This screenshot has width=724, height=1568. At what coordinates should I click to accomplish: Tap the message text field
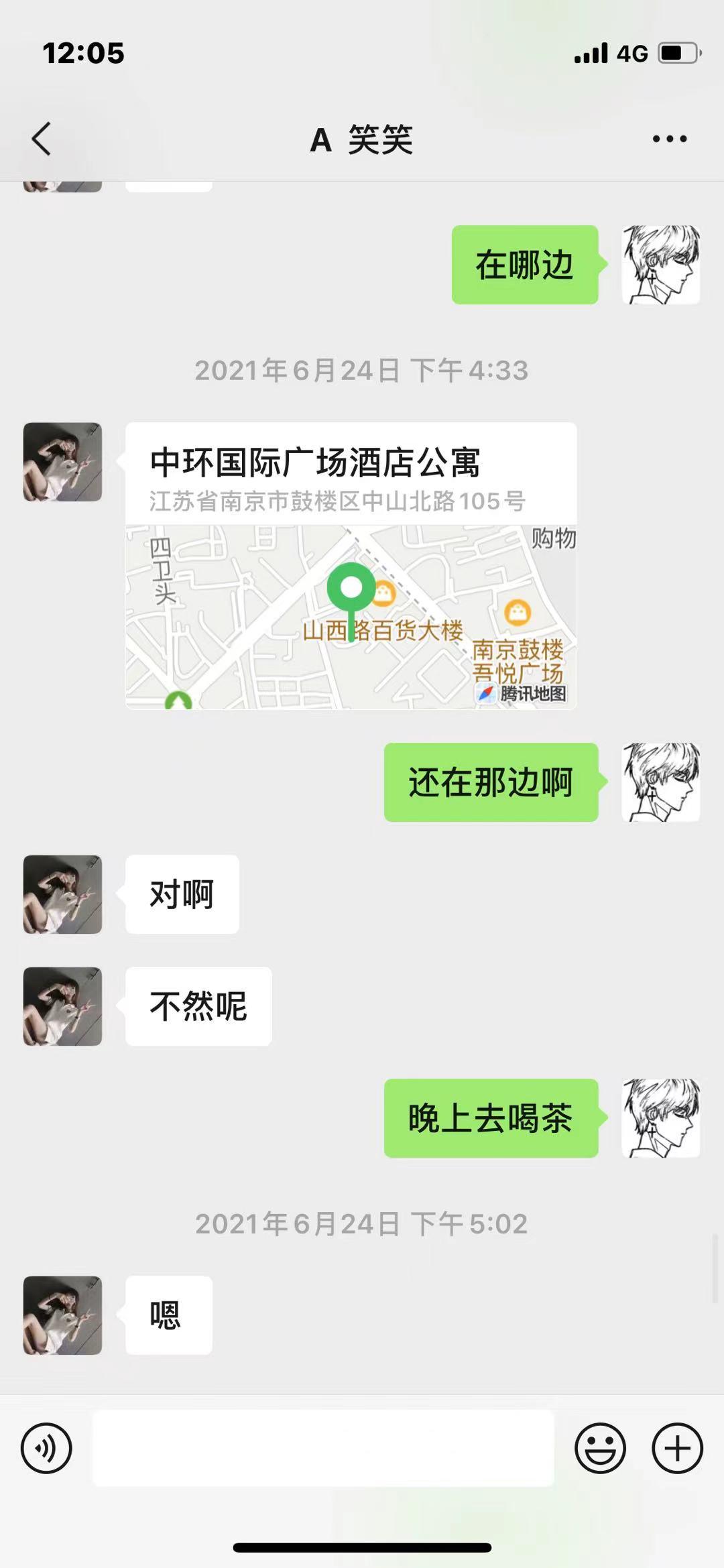[323, 1447]
